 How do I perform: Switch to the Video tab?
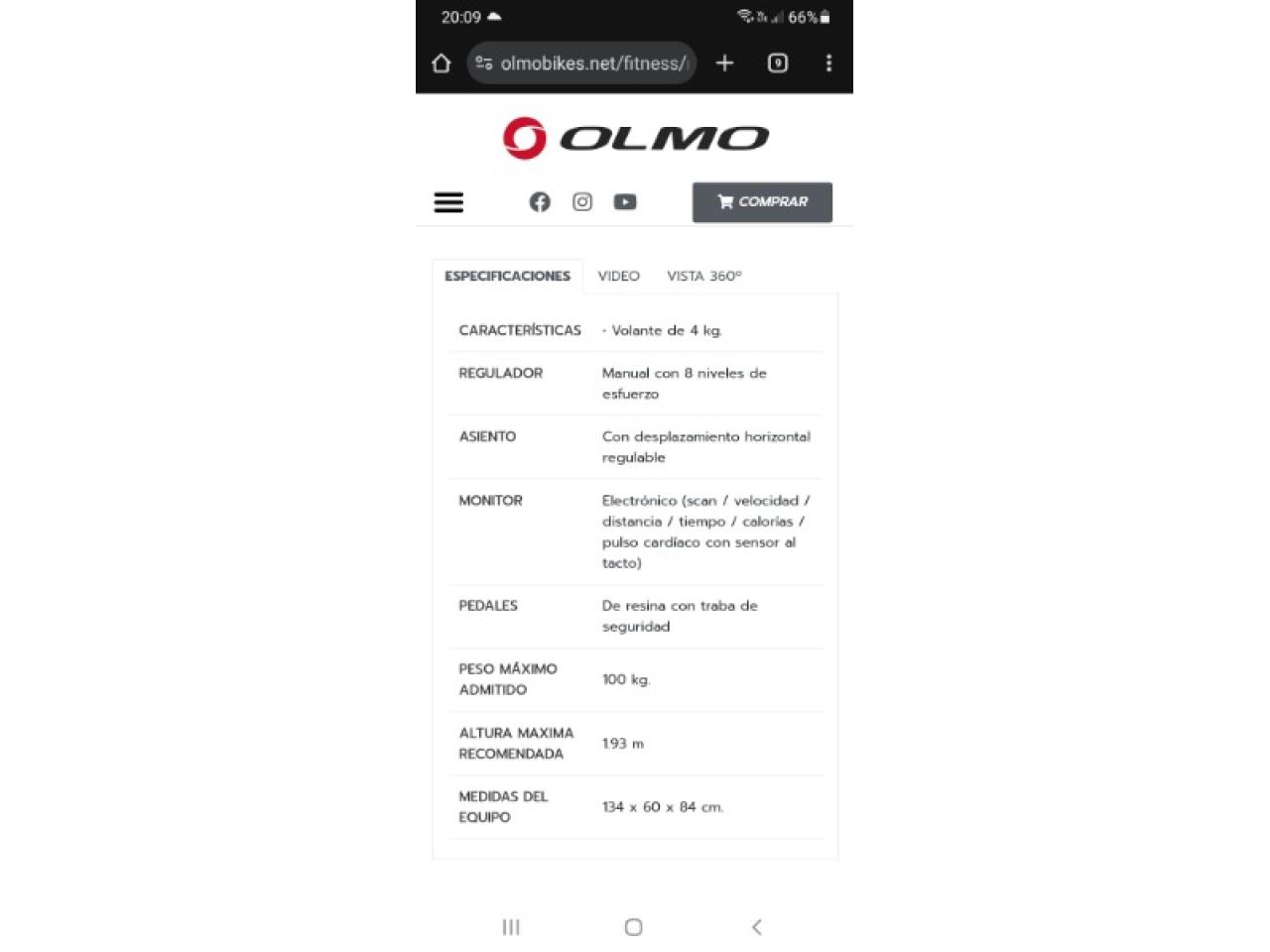(618, 276)
